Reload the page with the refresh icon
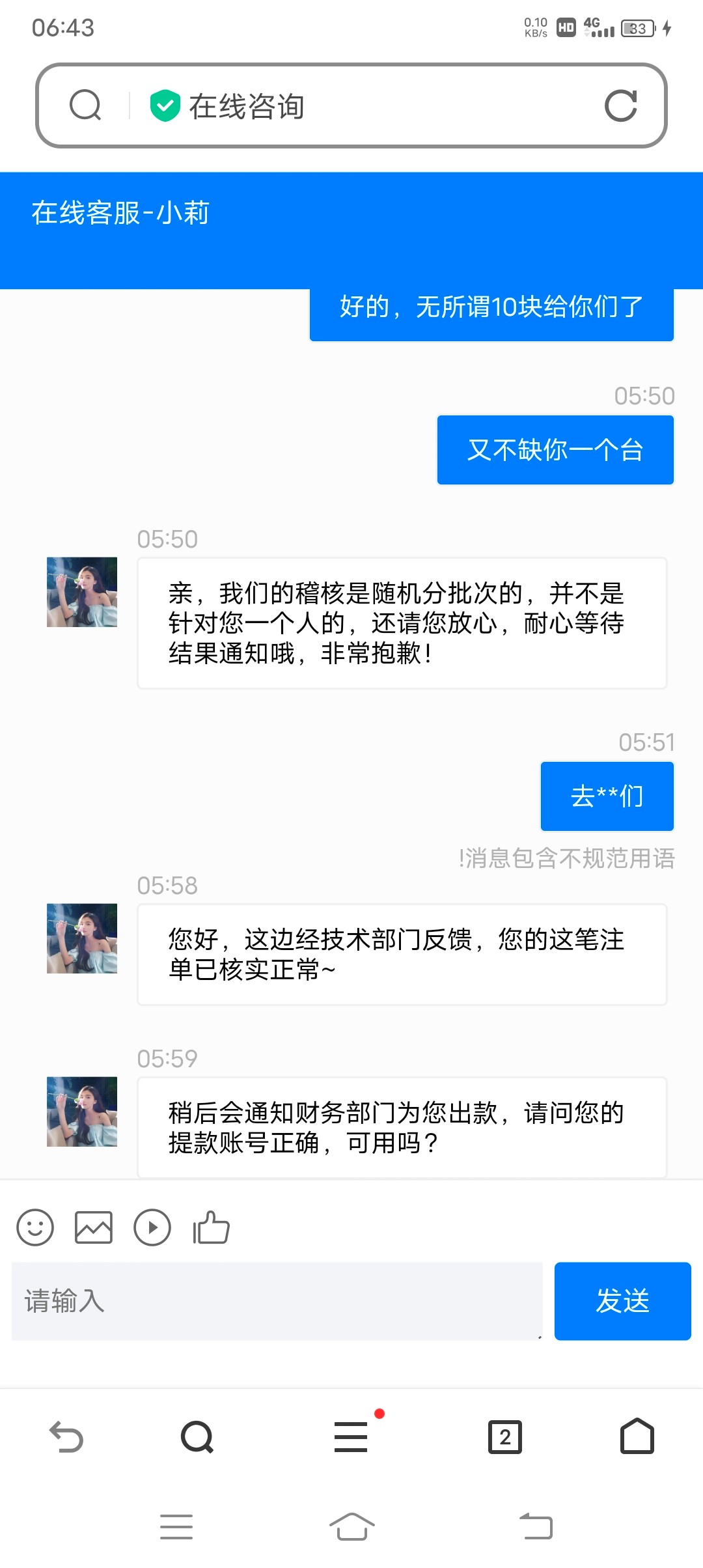This screenshot has height=1568, width=703. tap(620, 105)
